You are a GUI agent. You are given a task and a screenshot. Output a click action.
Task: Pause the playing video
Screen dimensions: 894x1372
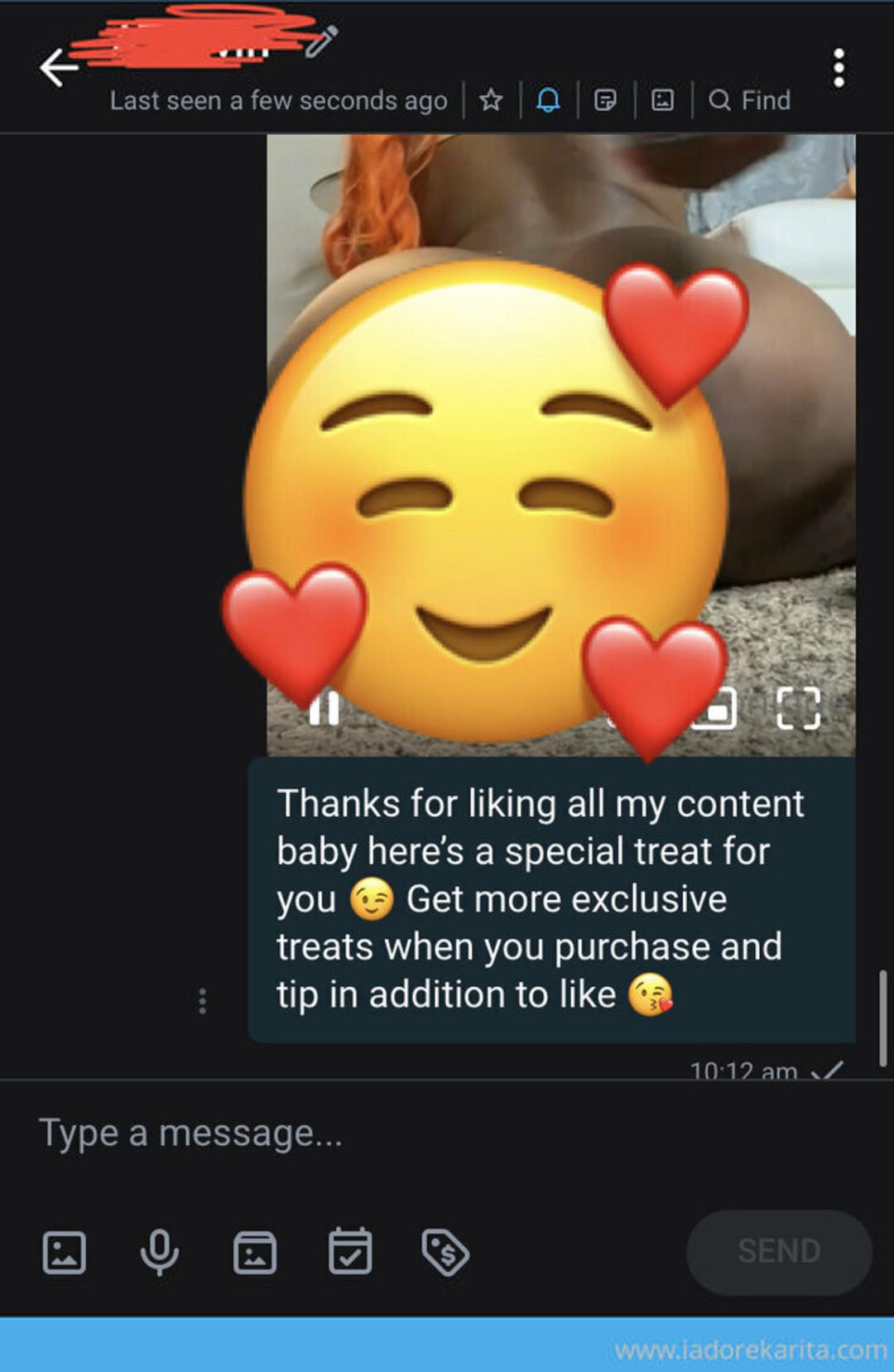point(324,709)
